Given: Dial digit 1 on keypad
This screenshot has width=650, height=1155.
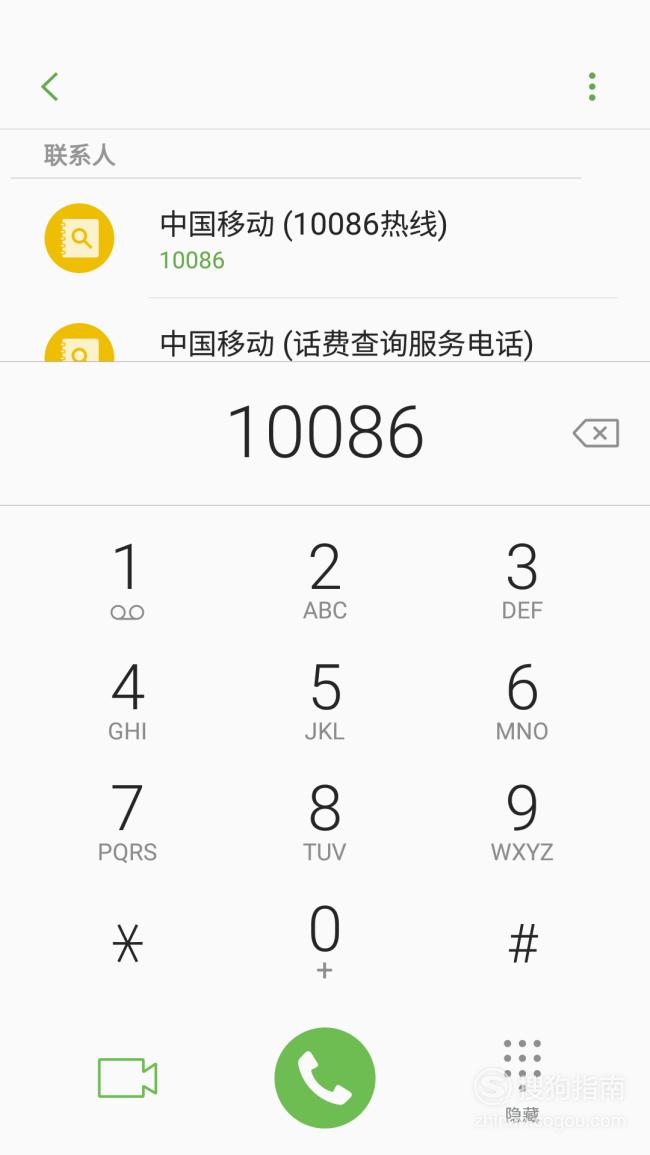Looking at the screenshot, I should coord(127,580).
